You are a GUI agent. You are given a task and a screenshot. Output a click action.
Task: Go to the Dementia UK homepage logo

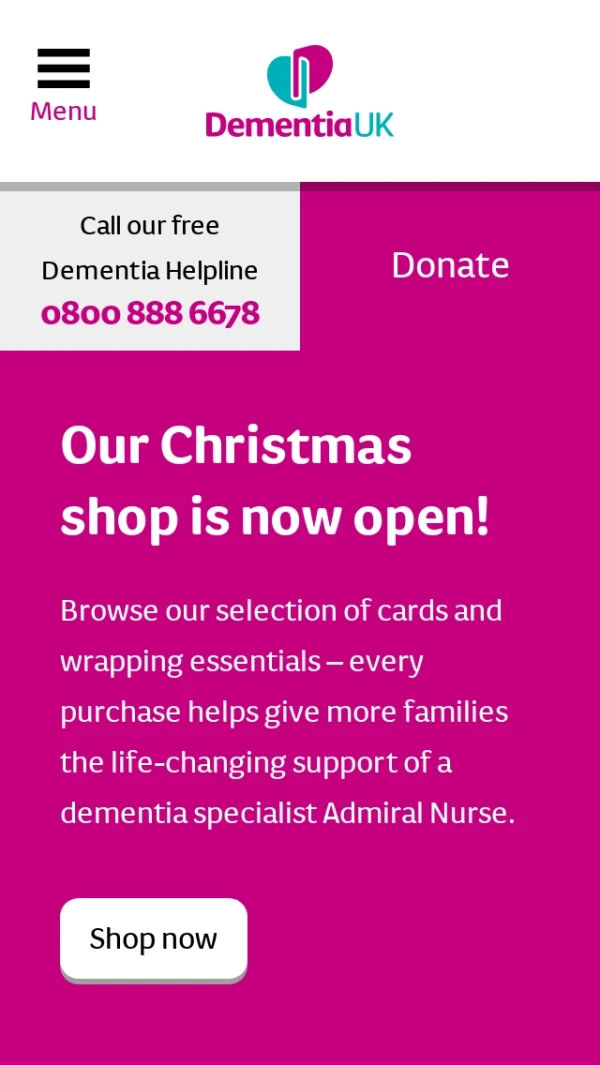point(300,91)
